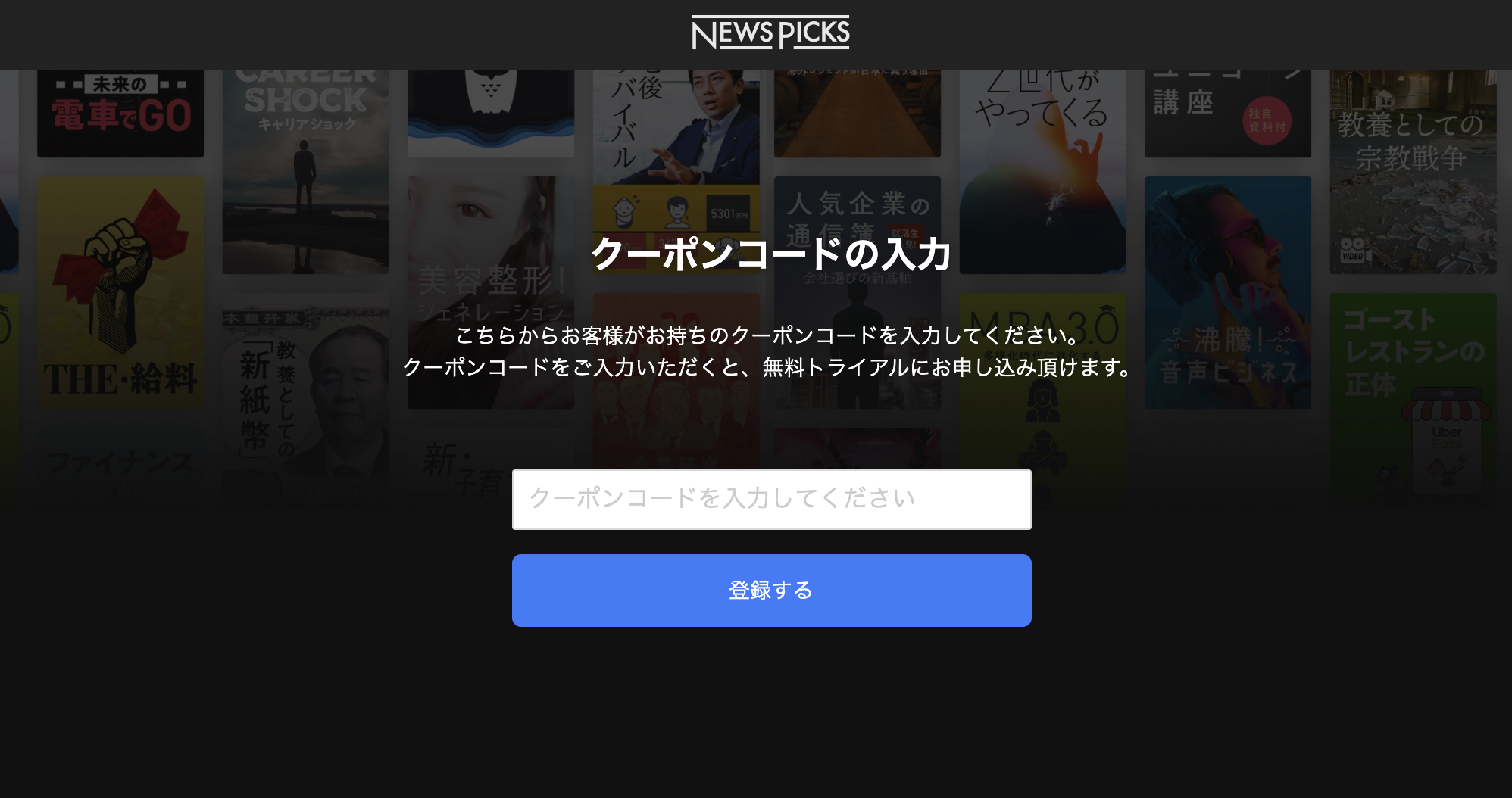Open the NewsPicks home via header logo
1512x798 pixels.
click(770, 33)
